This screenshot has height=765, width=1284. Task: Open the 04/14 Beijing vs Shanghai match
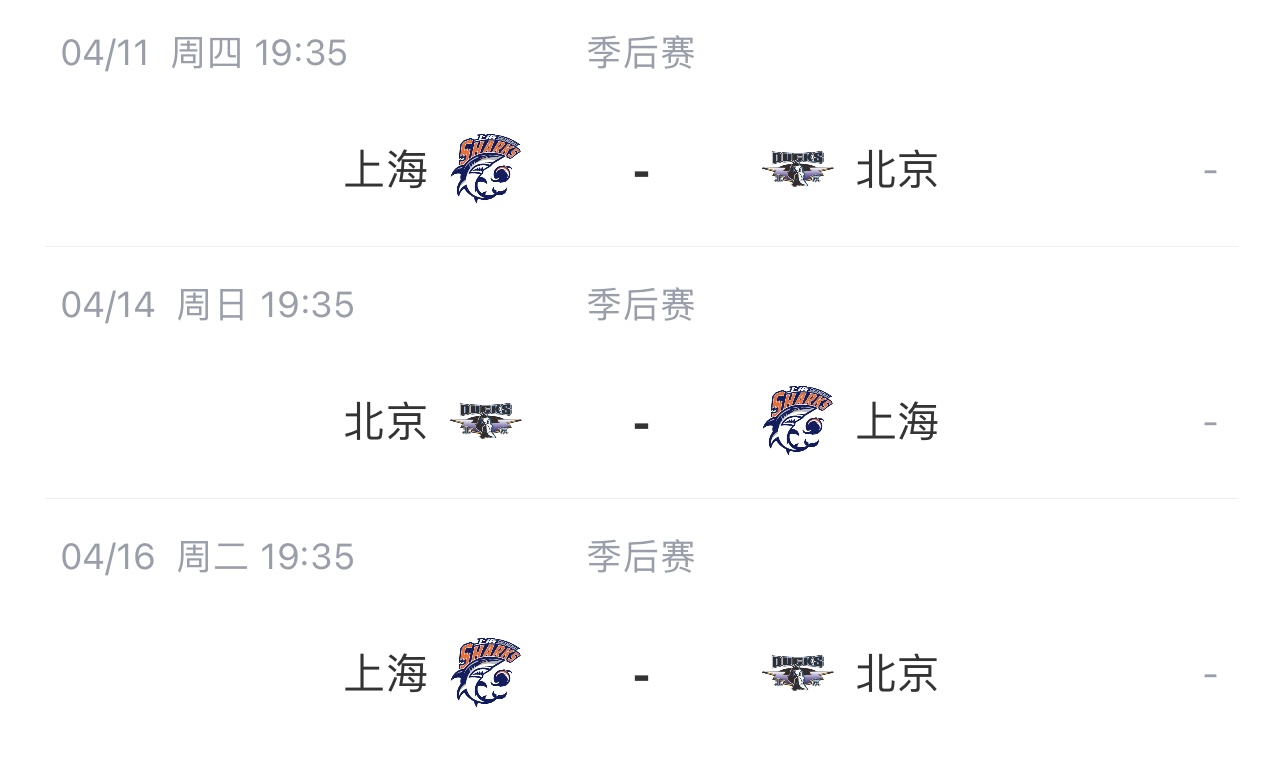pyautogui.click(x=641, y=423)
